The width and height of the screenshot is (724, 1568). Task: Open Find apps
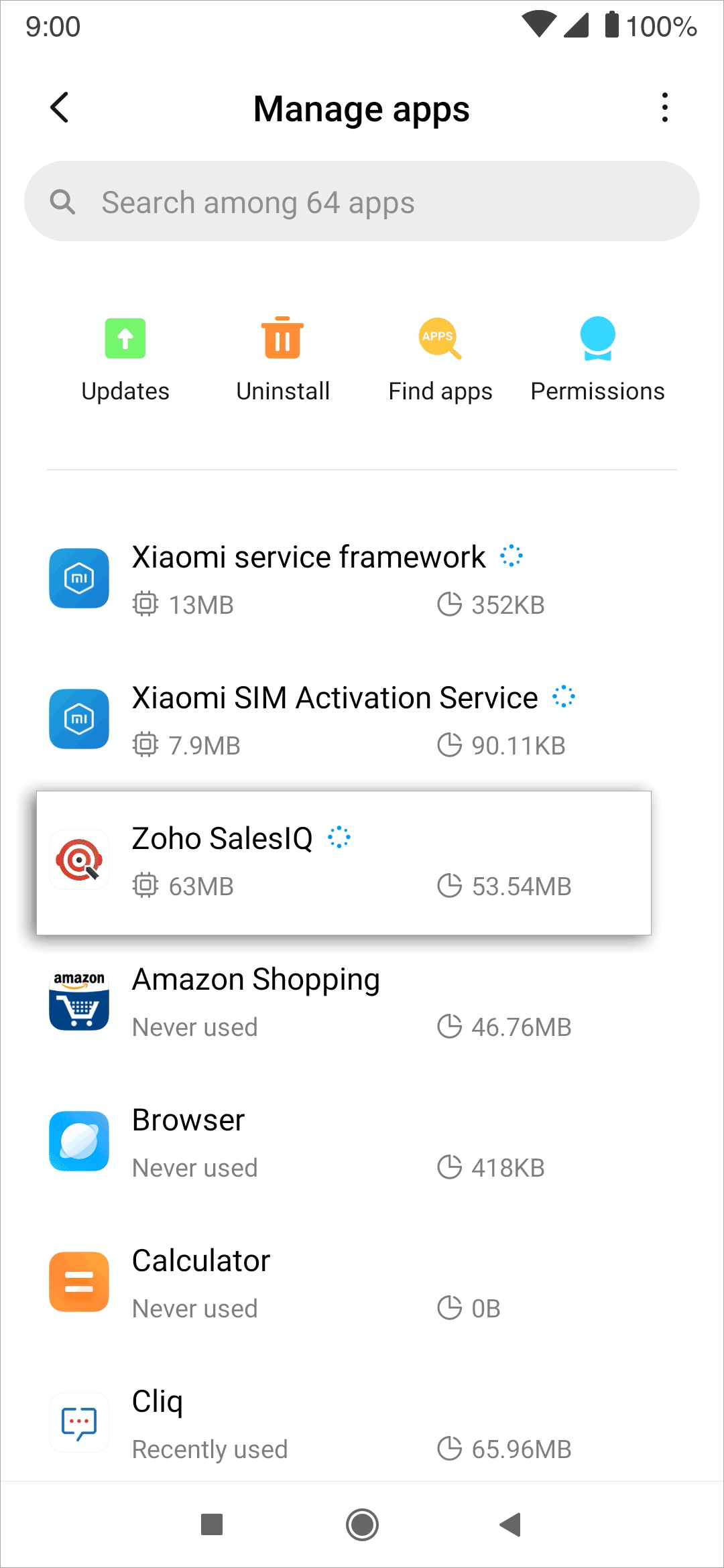(x=440, y=360)
